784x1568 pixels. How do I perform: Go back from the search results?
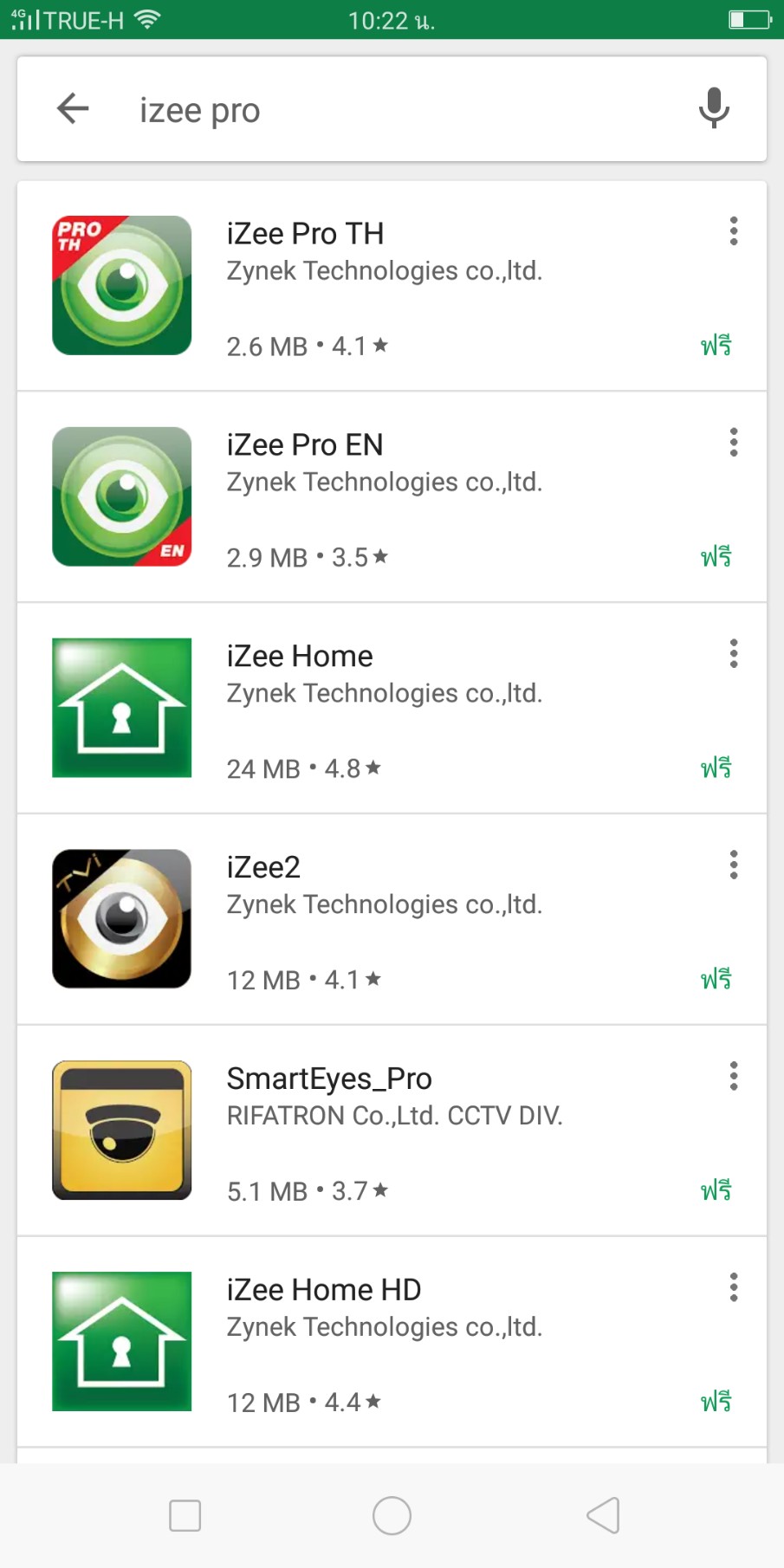73,109
